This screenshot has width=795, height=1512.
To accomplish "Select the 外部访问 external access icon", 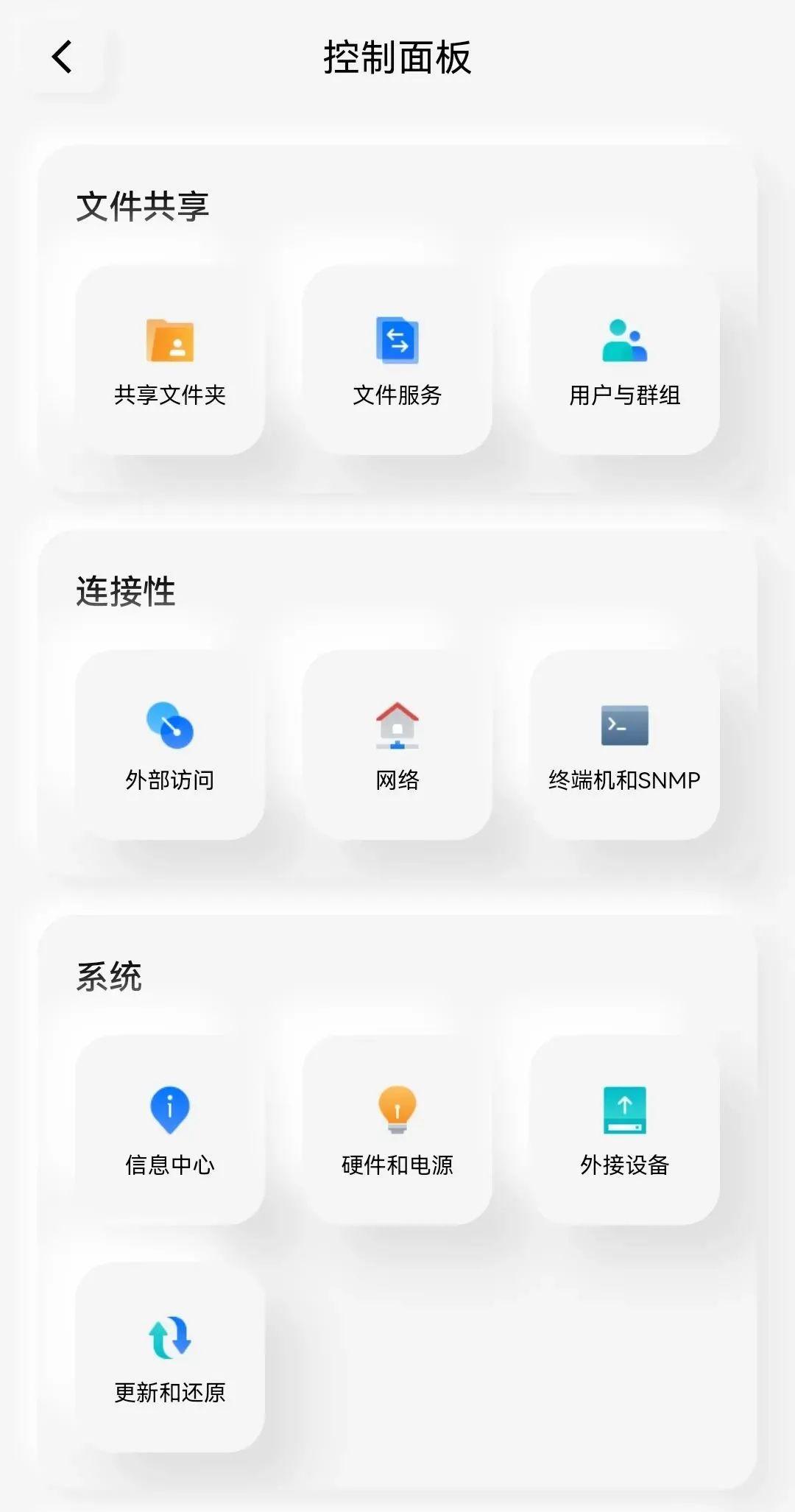I will point(171,727).
